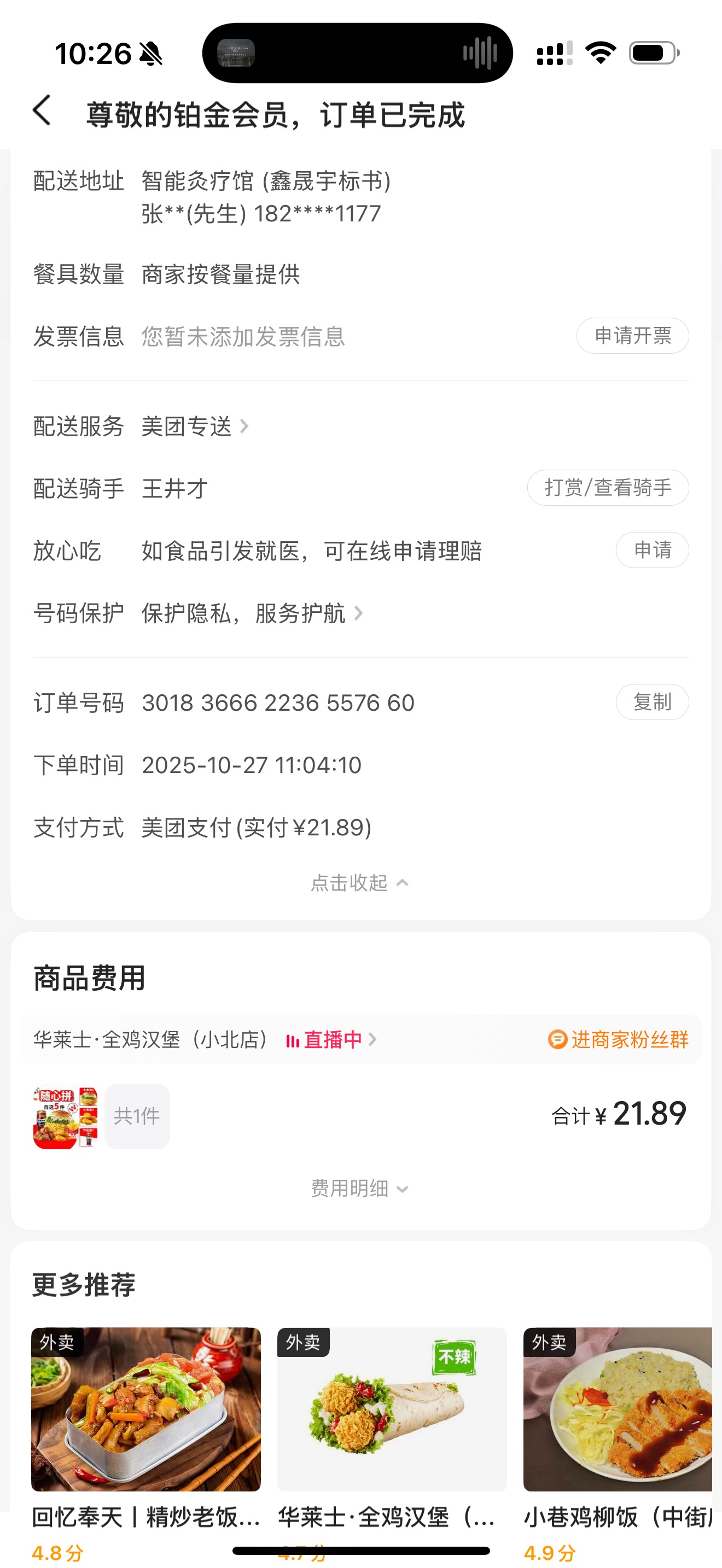
Task: Tap 打赏/查看骑手 button
Action: click(607, 488)
